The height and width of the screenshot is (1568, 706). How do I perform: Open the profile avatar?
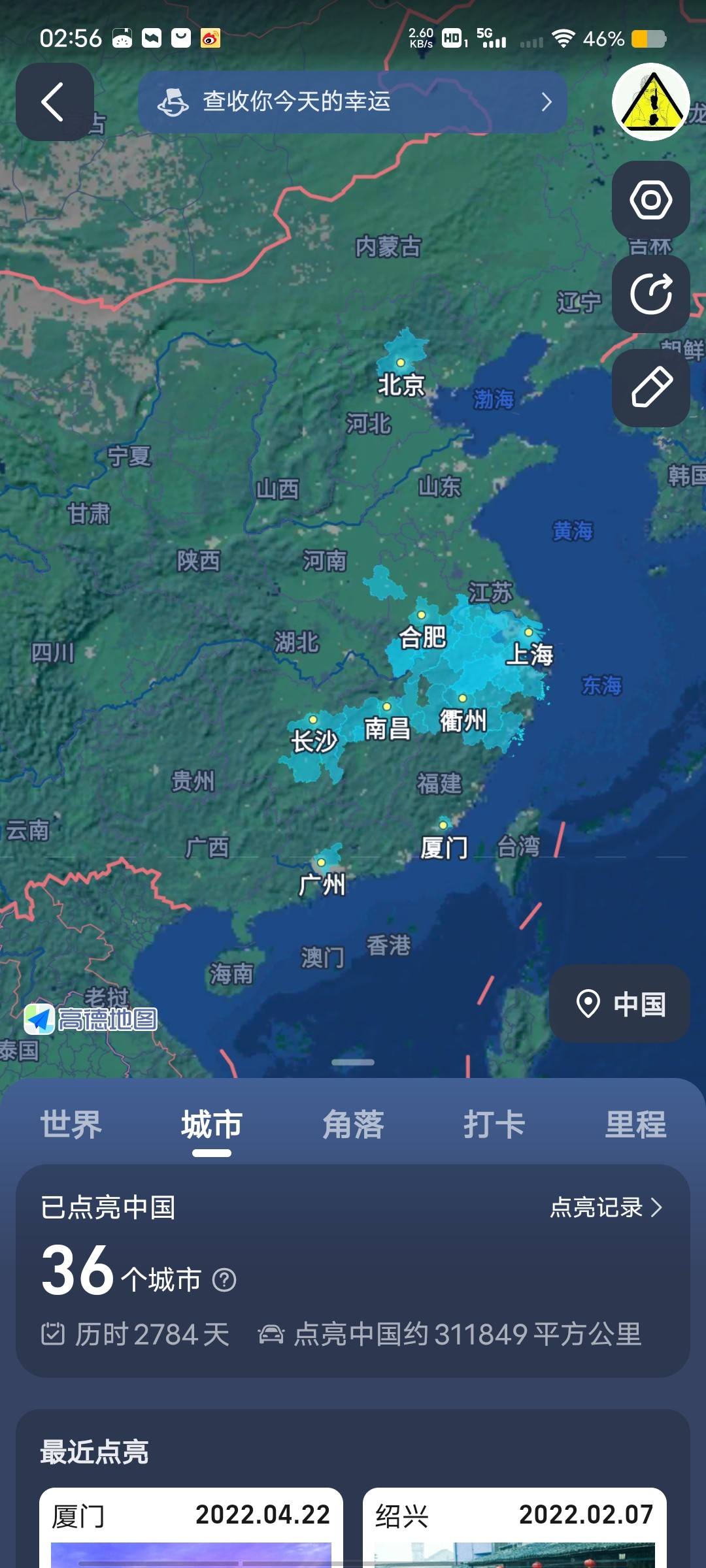651,102
